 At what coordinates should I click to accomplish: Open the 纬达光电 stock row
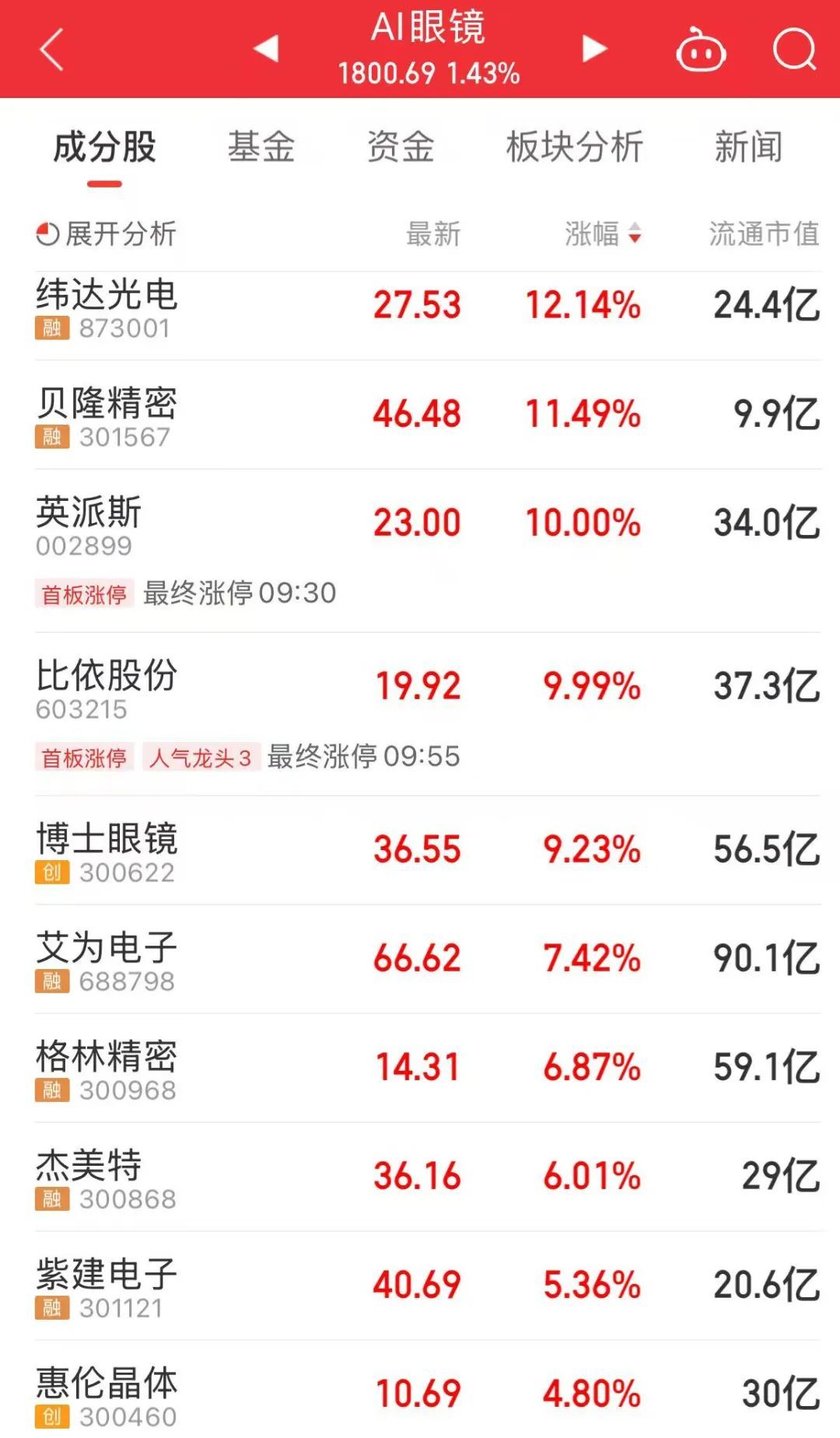(107, 307)
